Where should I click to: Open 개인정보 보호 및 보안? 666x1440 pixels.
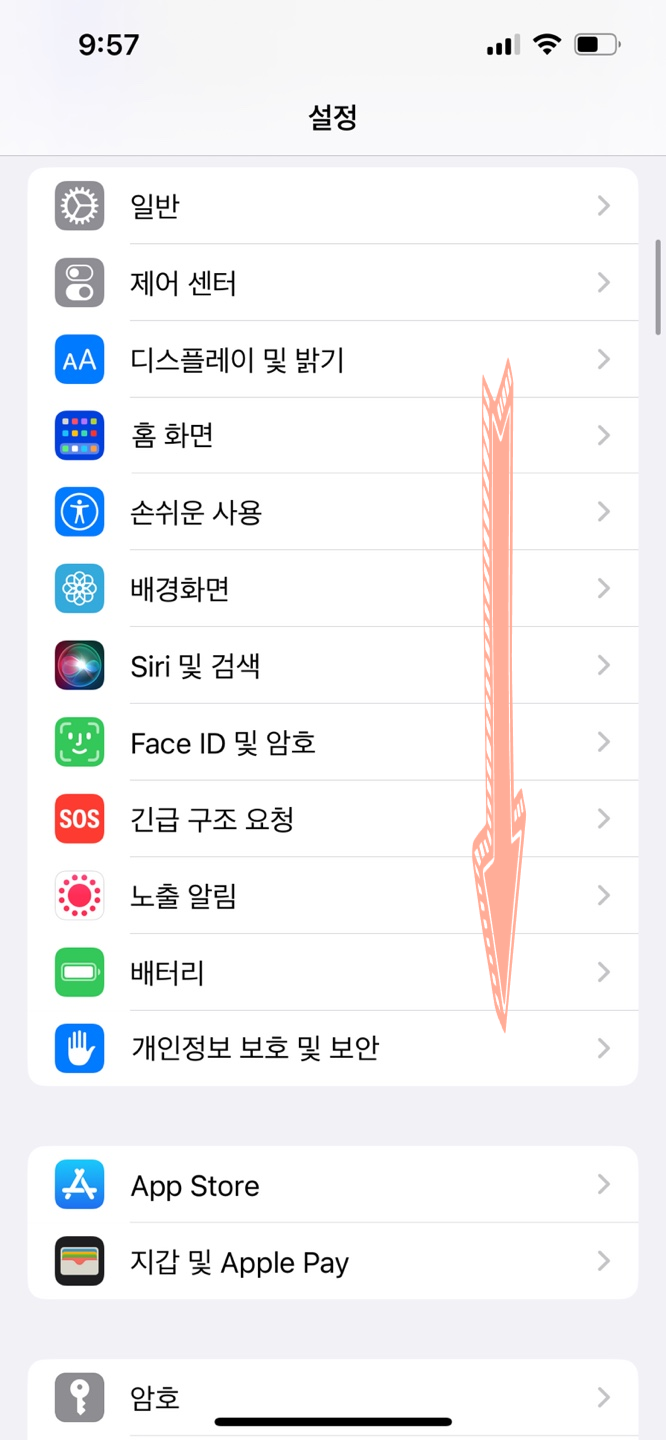pos(333,1048)
